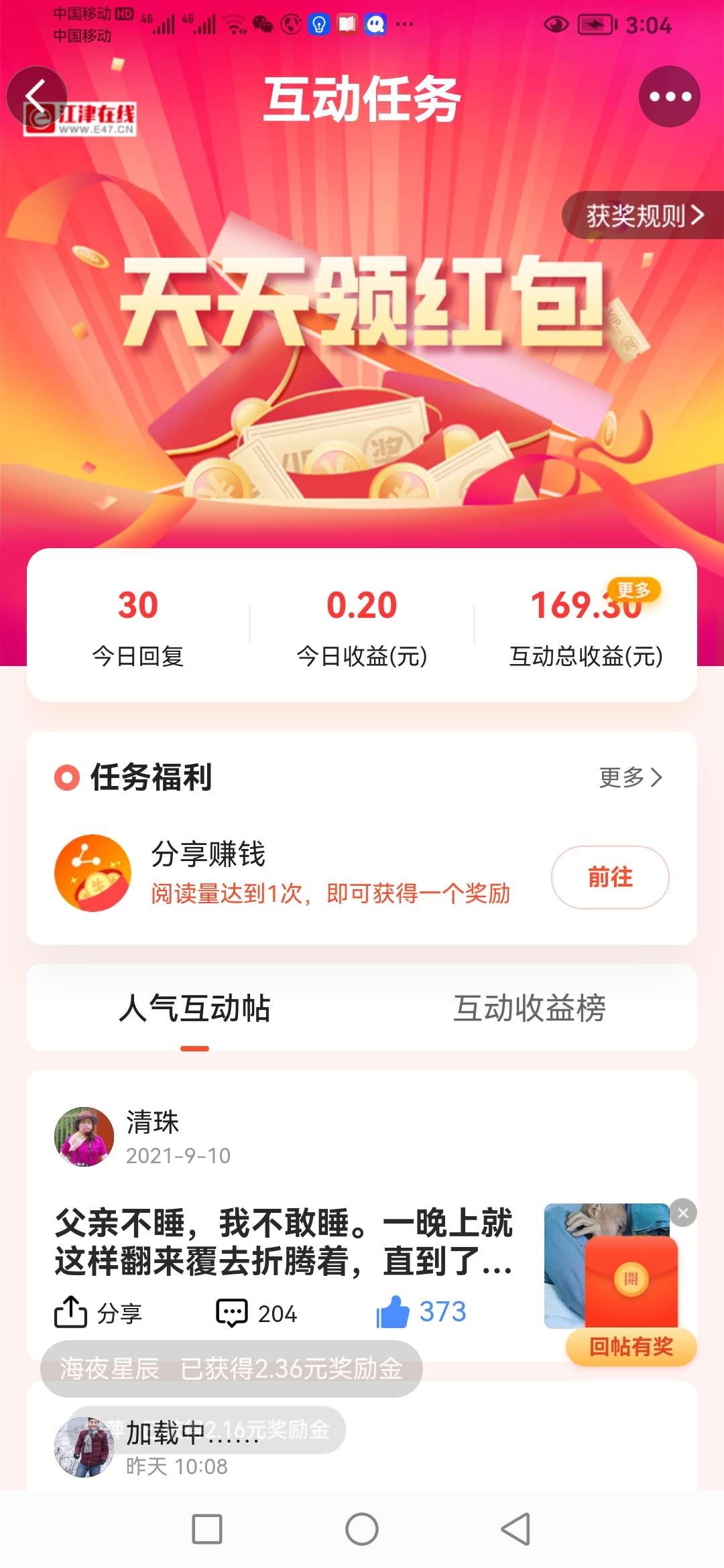Open 清珠's profile avatar
This screenshot has width=724, height=1568.
[84, 1136]
